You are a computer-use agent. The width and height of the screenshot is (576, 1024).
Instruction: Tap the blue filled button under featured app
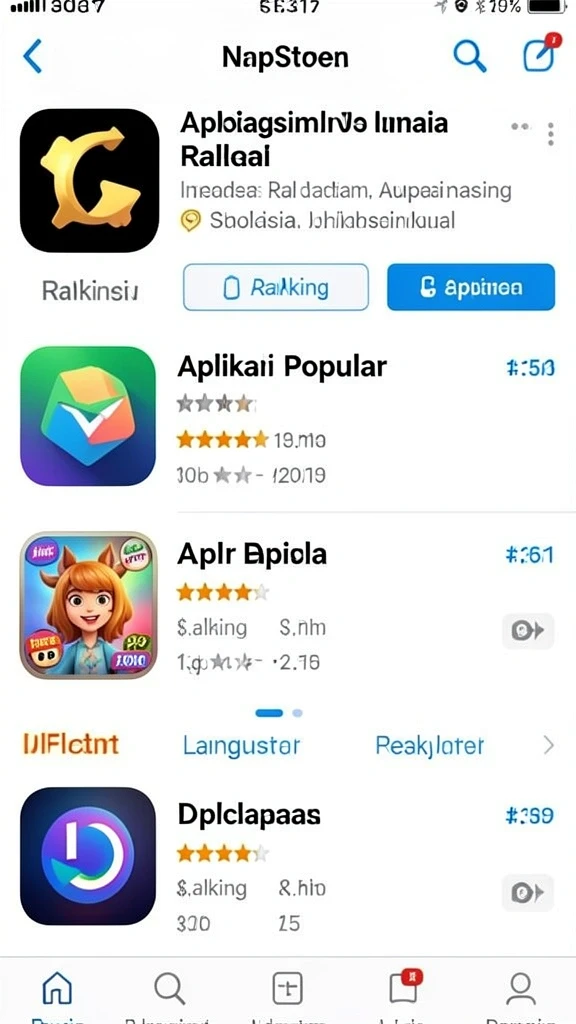tap(471, 287)
